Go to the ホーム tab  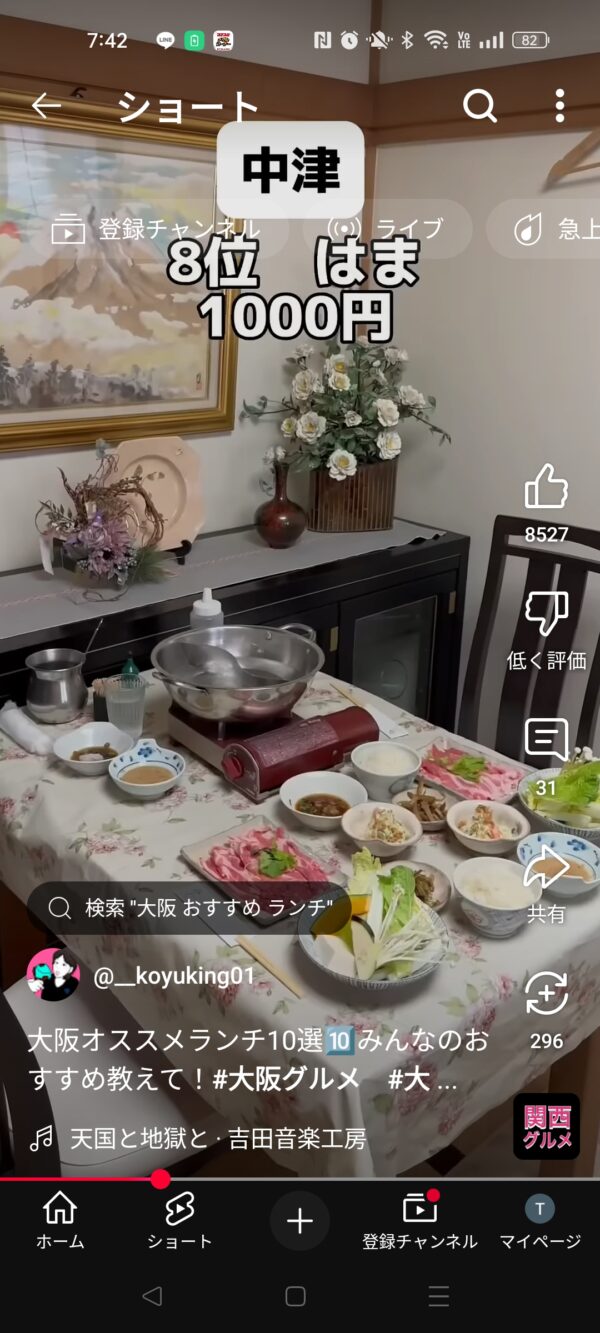60,1221
